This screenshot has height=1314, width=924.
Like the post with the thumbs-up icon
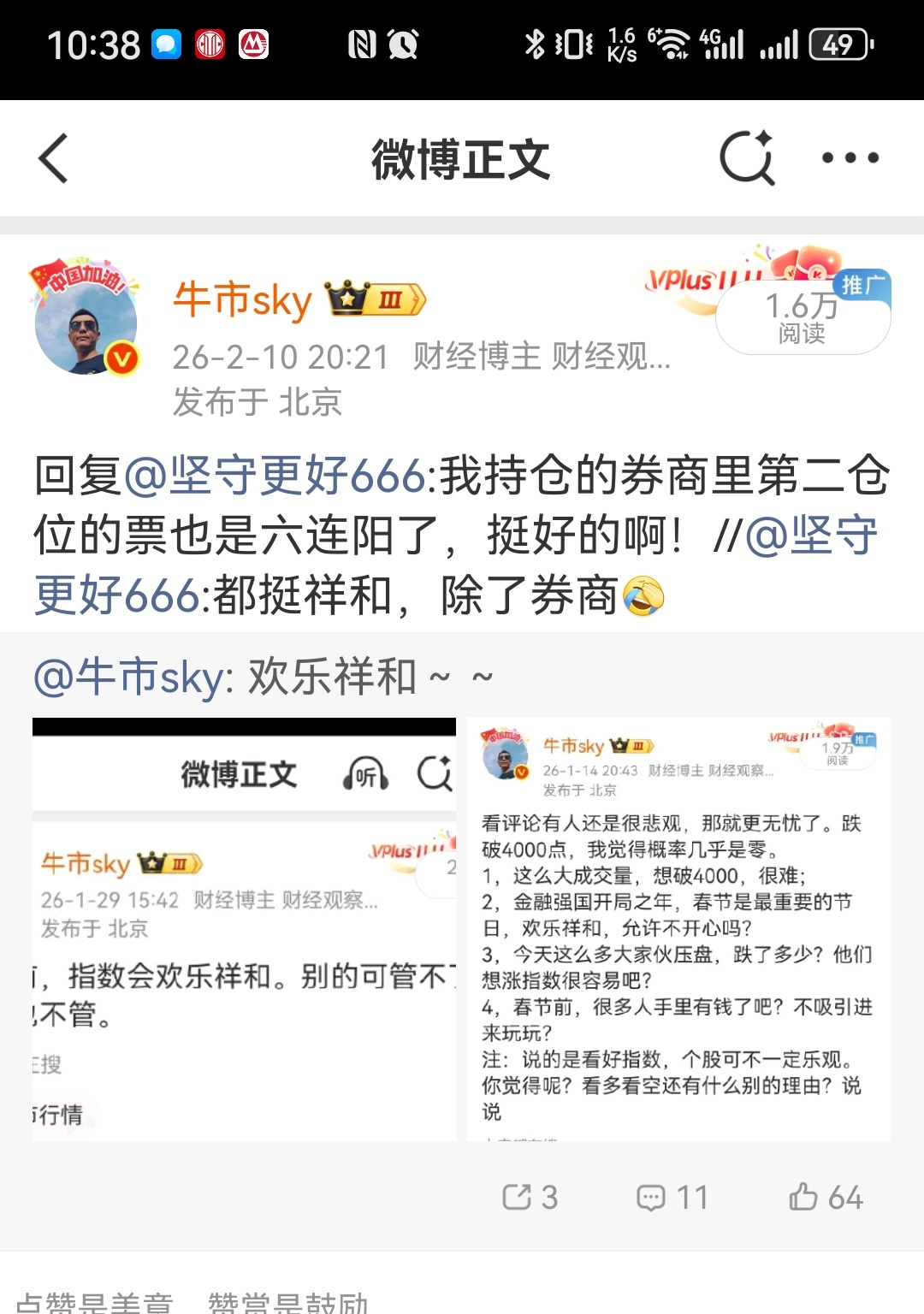(813, 1199)
